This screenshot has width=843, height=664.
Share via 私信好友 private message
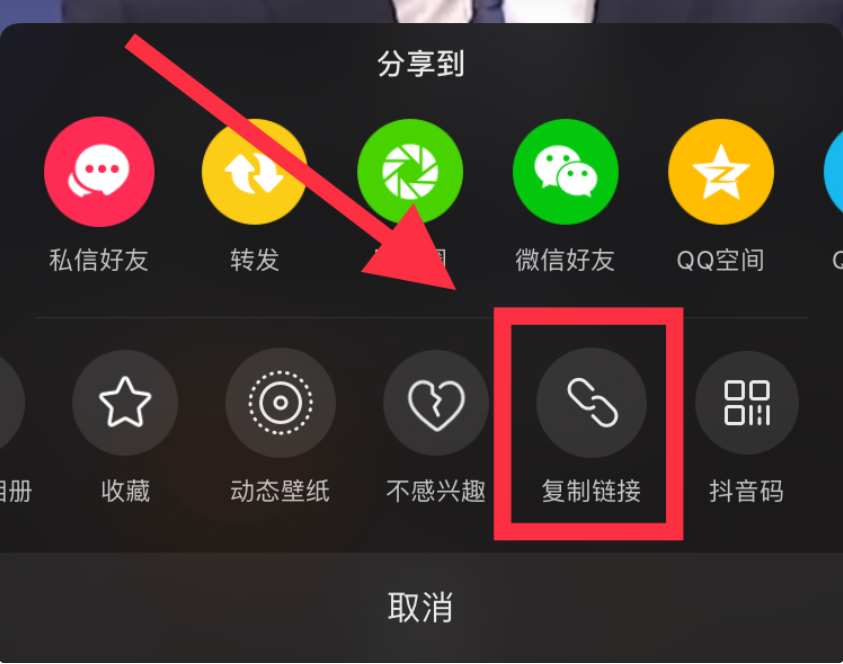(99, 172)
